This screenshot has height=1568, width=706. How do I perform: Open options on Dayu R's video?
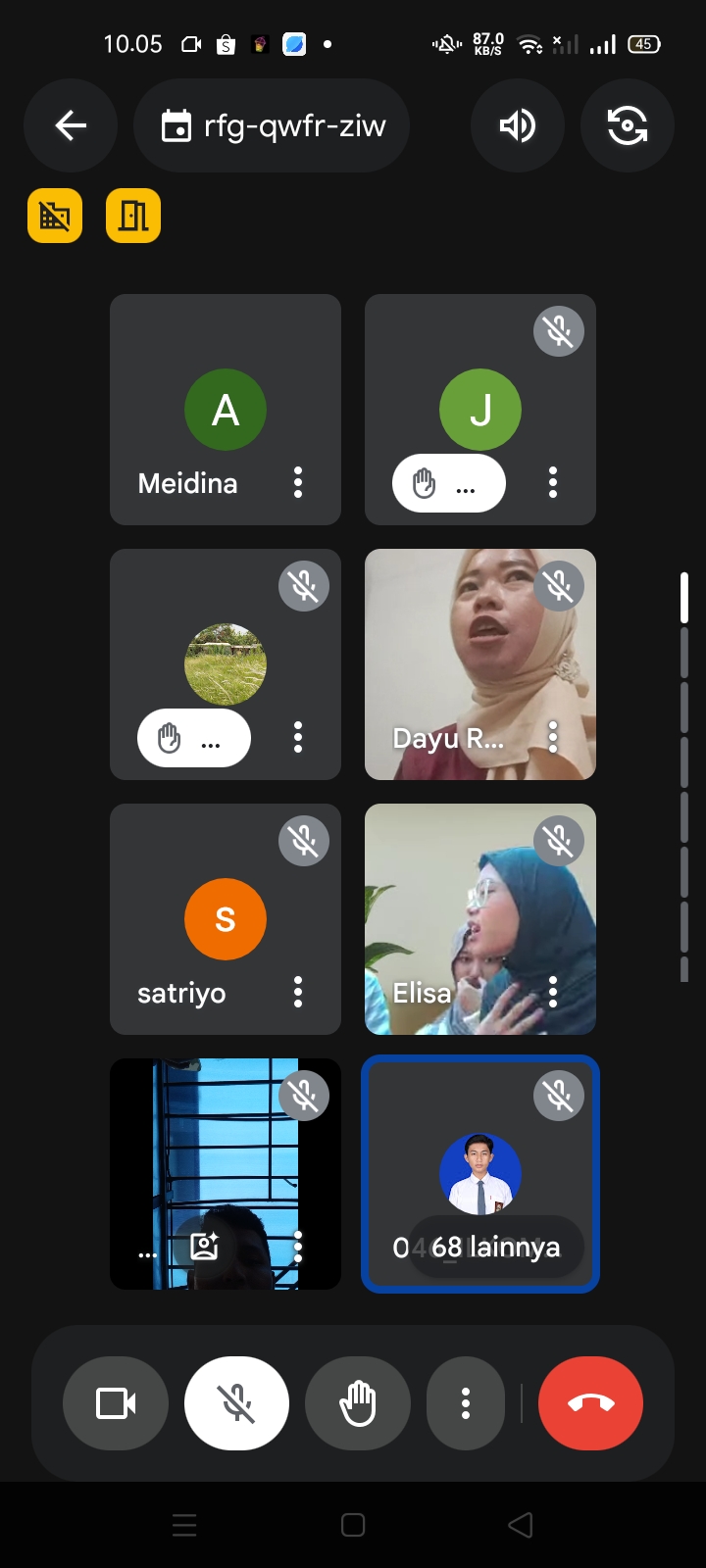(x=553, y=737)
